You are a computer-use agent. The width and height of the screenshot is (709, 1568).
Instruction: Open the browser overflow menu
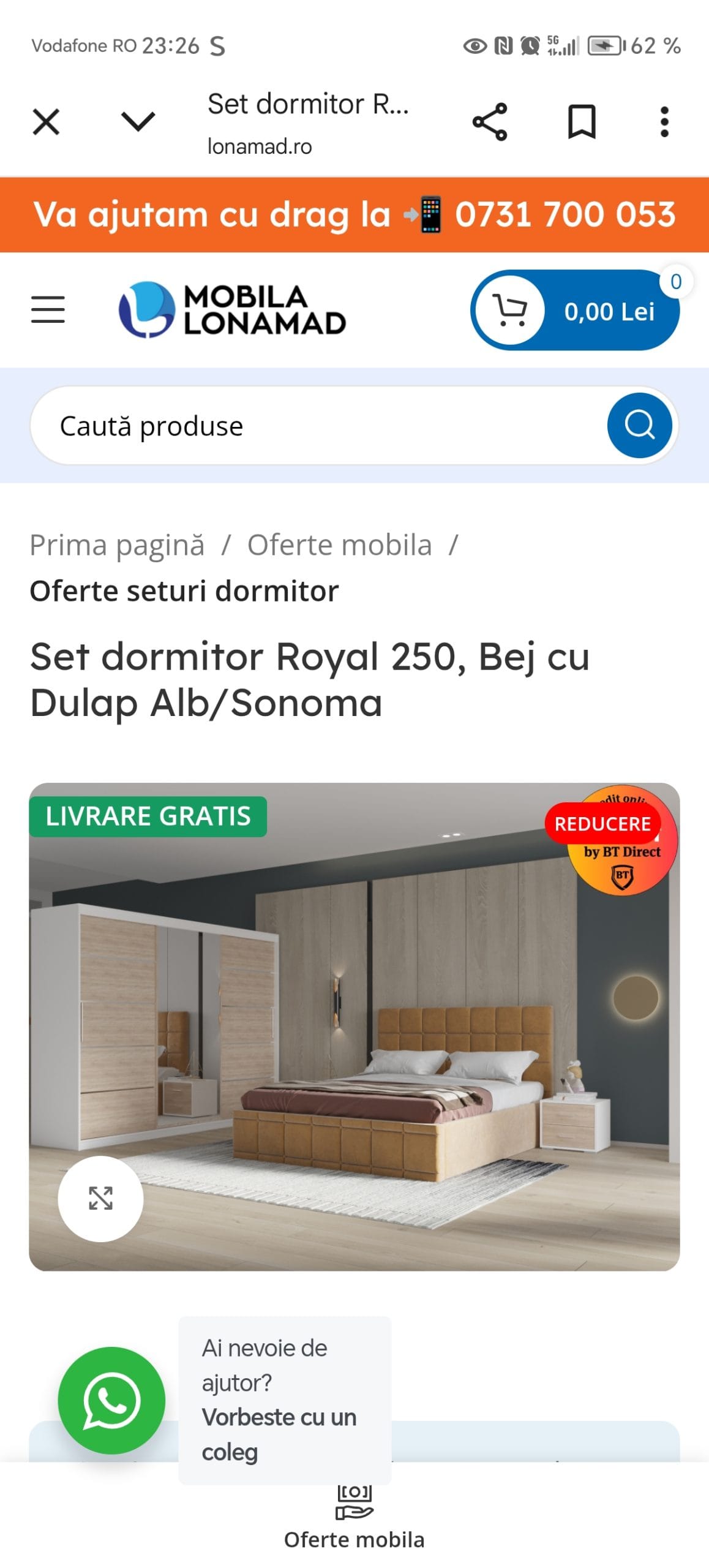tap(664, 121)
